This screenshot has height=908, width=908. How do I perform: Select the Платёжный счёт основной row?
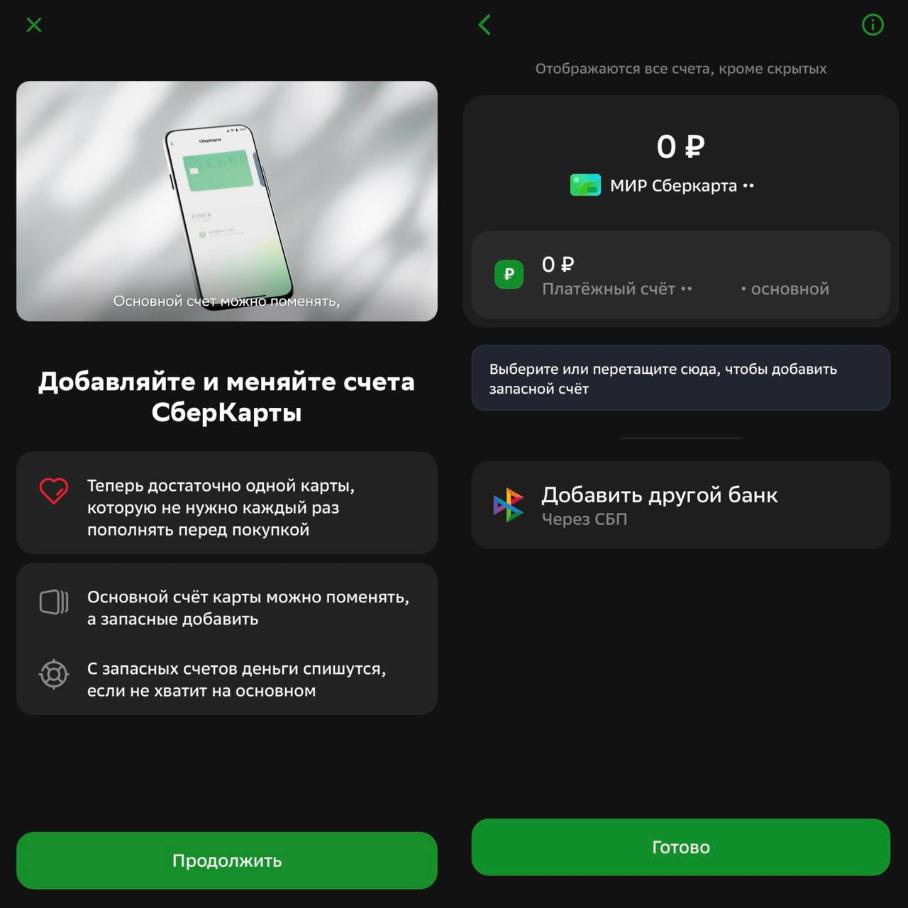pyautogui.click(x=680, y=276)
